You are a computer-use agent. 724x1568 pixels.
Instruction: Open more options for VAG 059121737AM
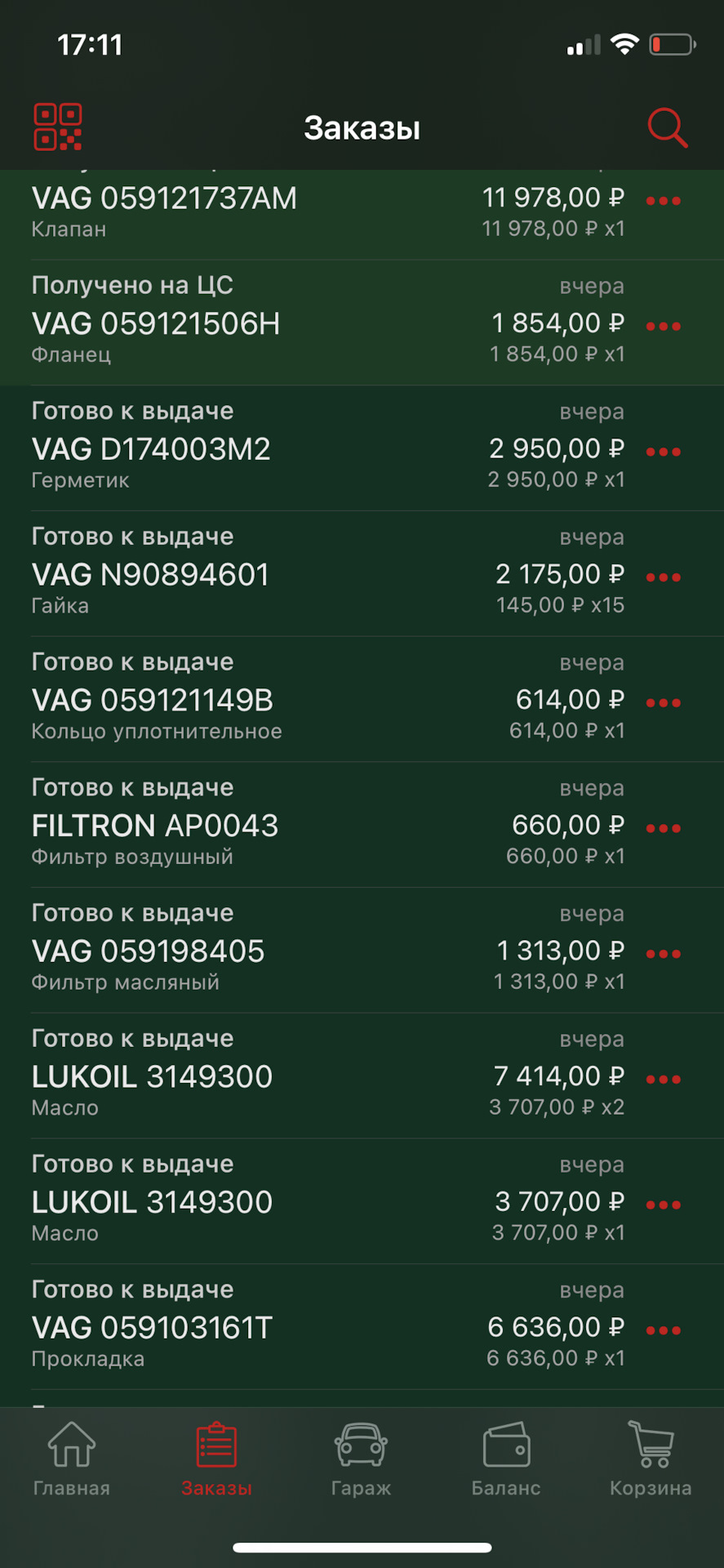click(x=664, y=201)
